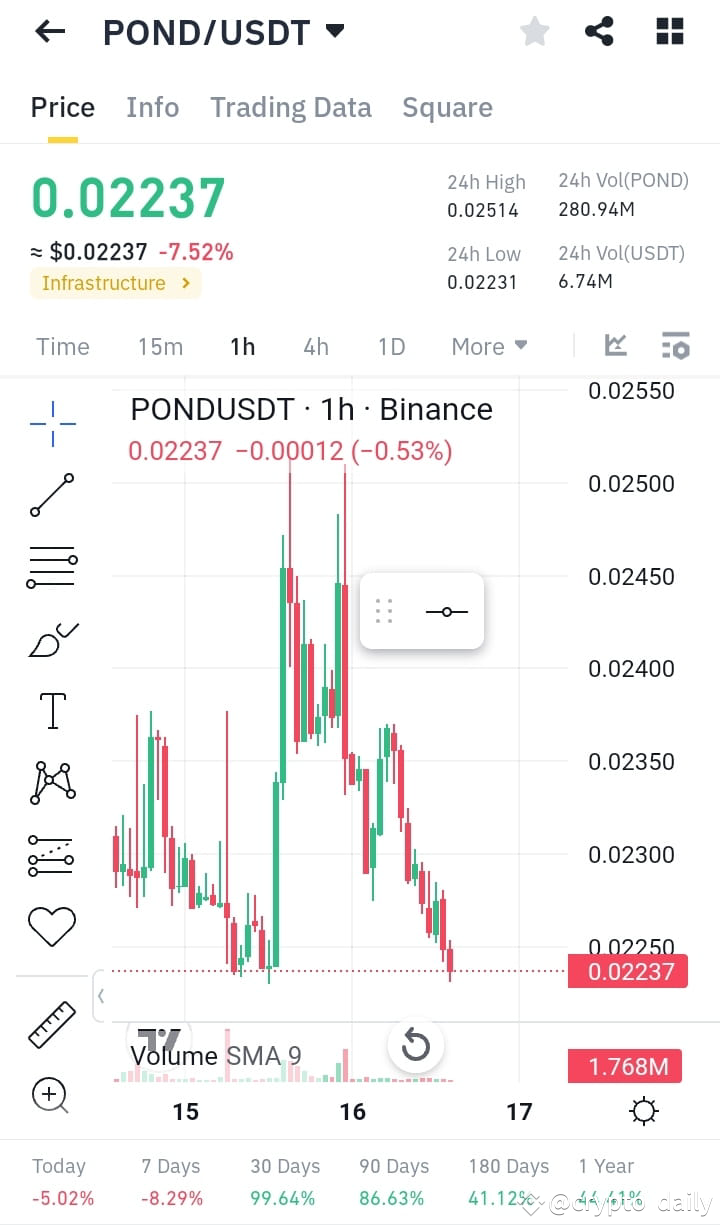The height and width of the screenshot is (1225, 720).
Task: Open the zoom magnifier tool
Action: coord(49,1095)
